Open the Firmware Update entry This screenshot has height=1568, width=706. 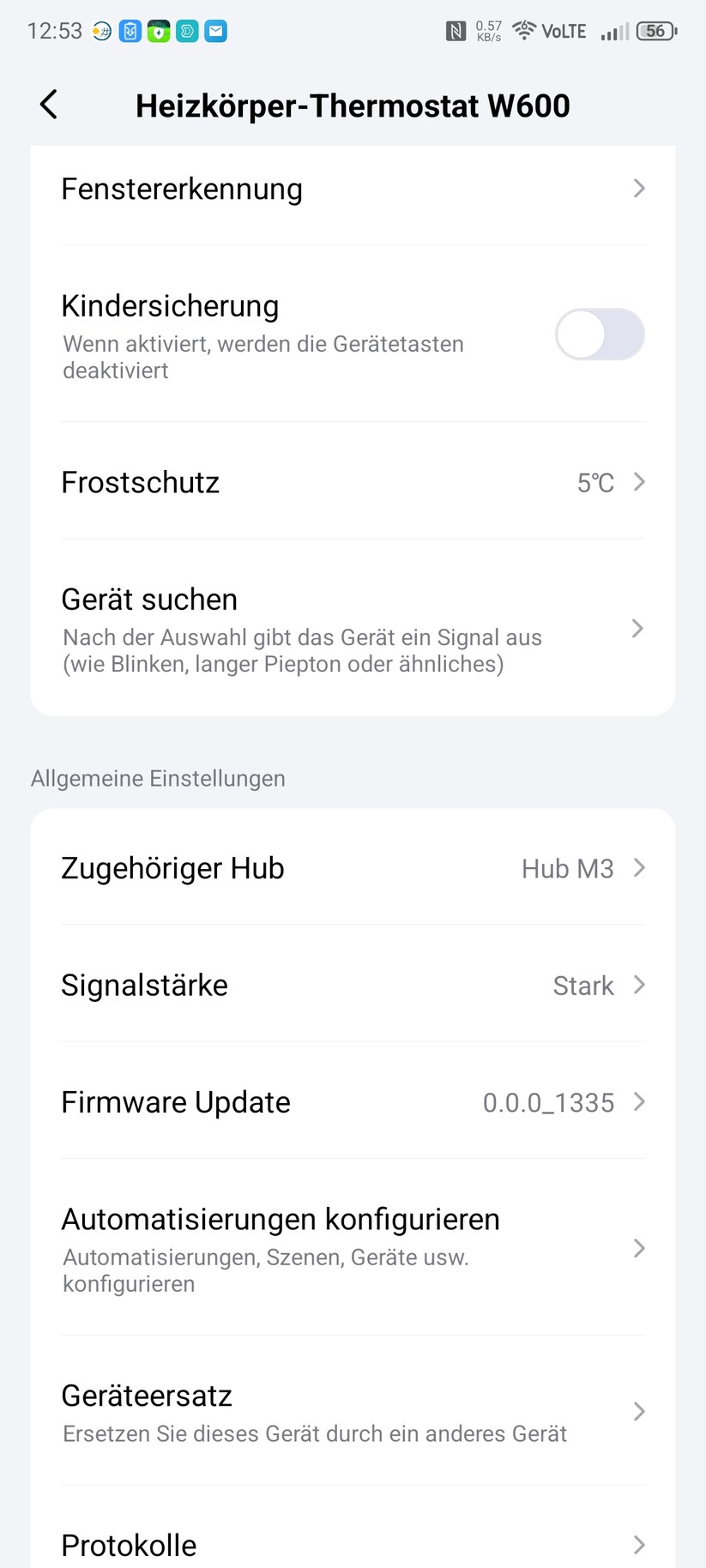pos(353,1102)
